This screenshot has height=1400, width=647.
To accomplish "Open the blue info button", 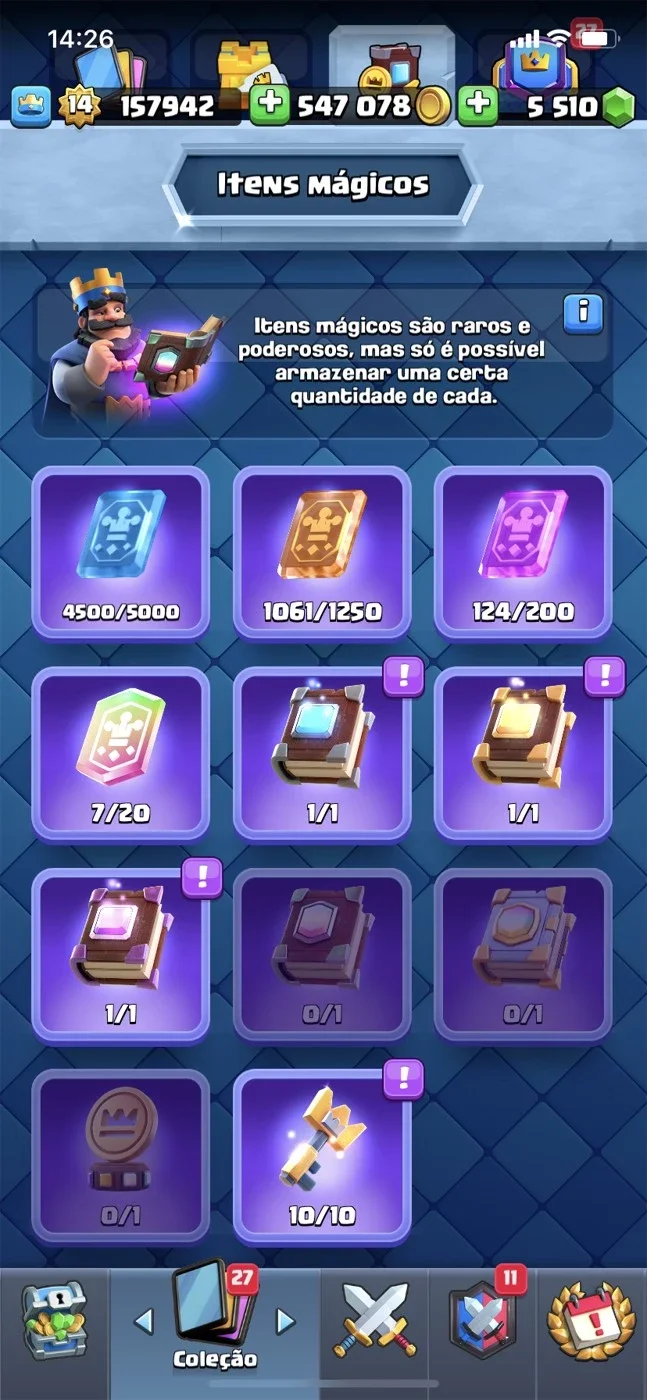I will coord(583,313).
